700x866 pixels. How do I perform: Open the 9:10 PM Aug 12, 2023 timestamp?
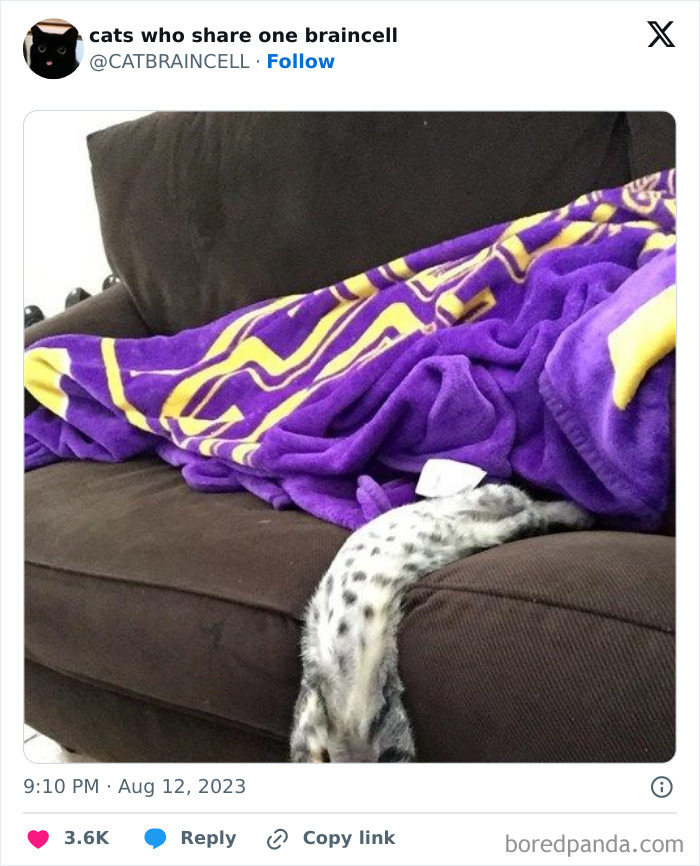[x=134, y=786]
